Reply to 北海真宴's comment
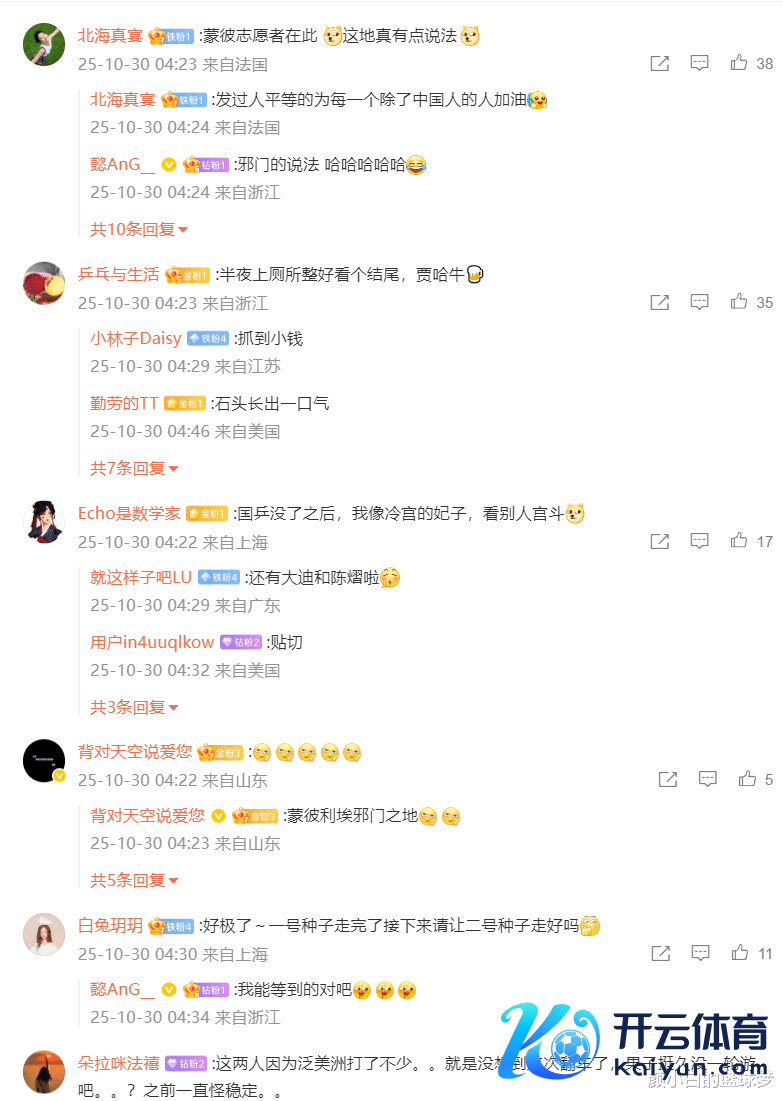Viewport: 783px width, 1101px height. (x=699, y=63)
